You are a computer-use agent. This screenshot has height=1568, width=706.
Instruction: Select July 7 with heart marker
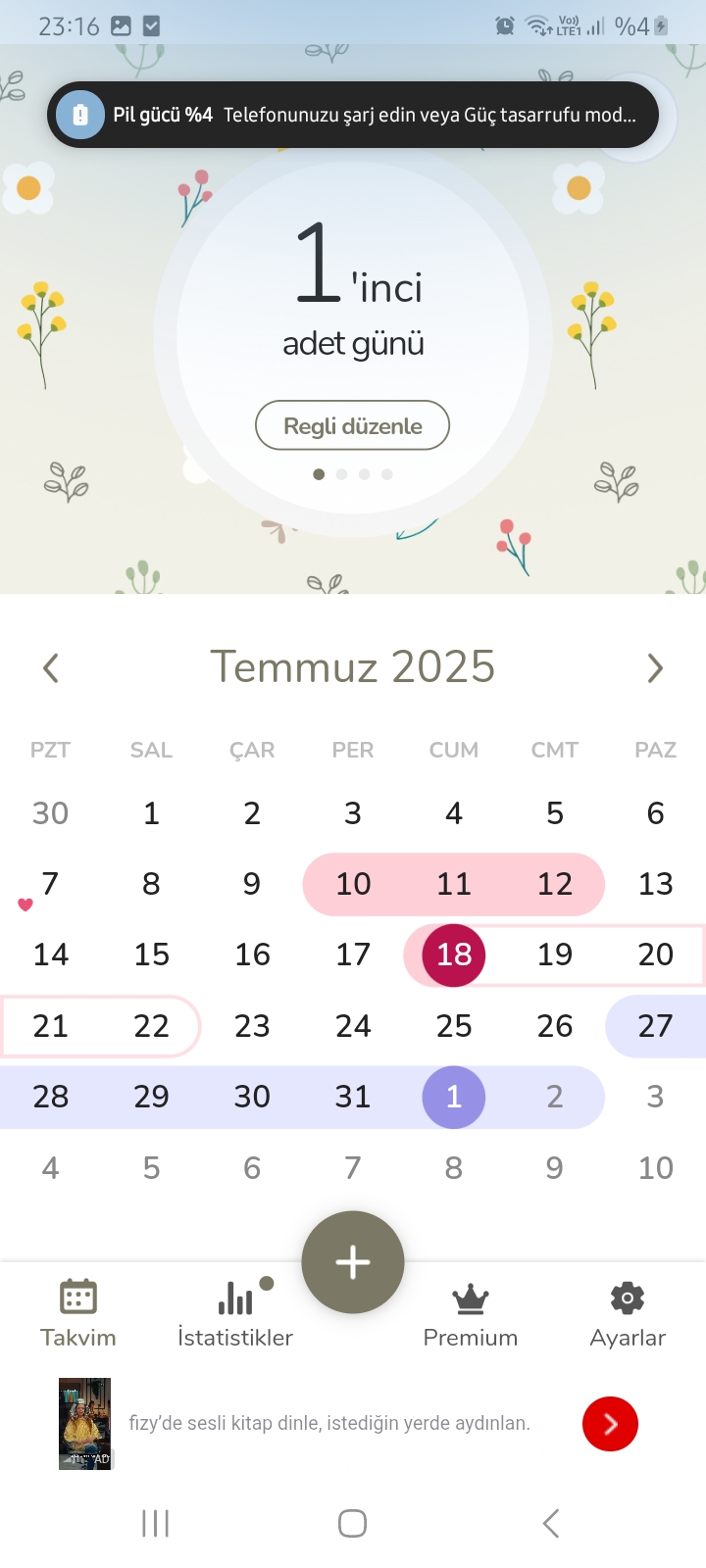coord(50,884)
